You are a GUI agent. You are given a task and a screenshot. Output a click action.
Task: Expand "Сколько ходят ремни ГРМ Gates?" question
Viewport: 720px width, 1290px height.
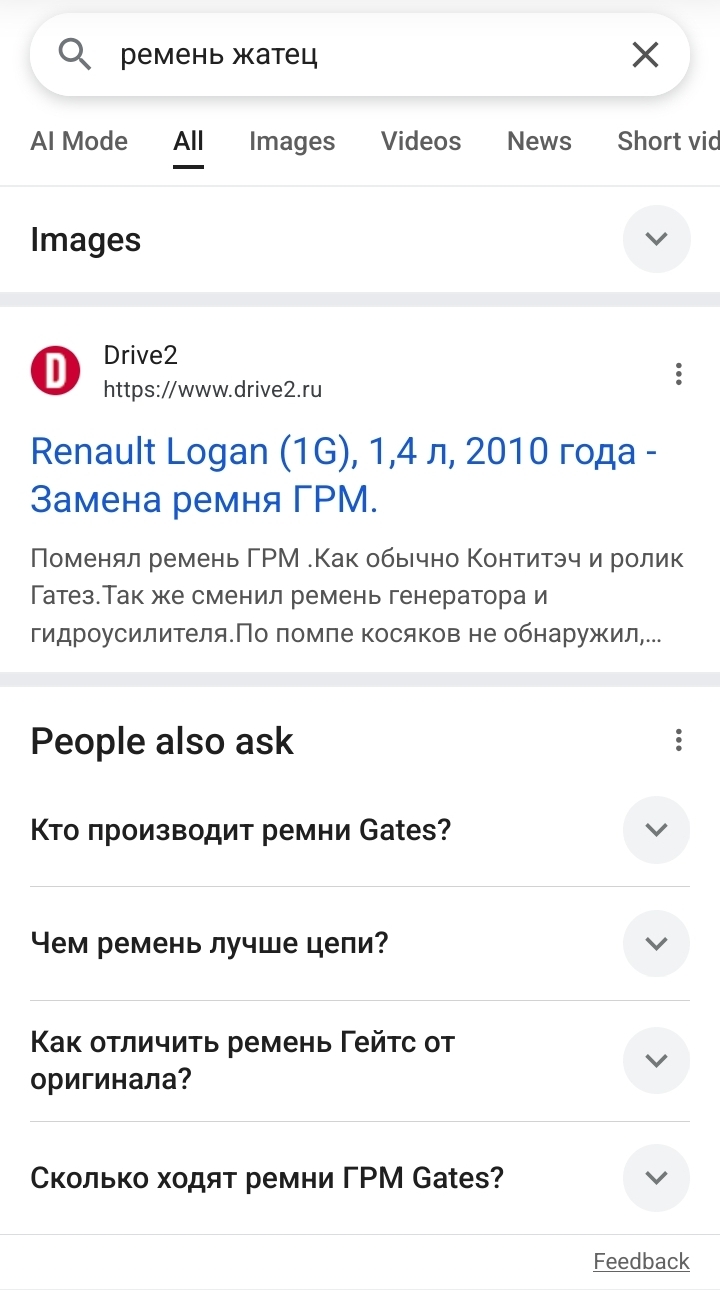pyautogui.click(x=656, y=1178)
